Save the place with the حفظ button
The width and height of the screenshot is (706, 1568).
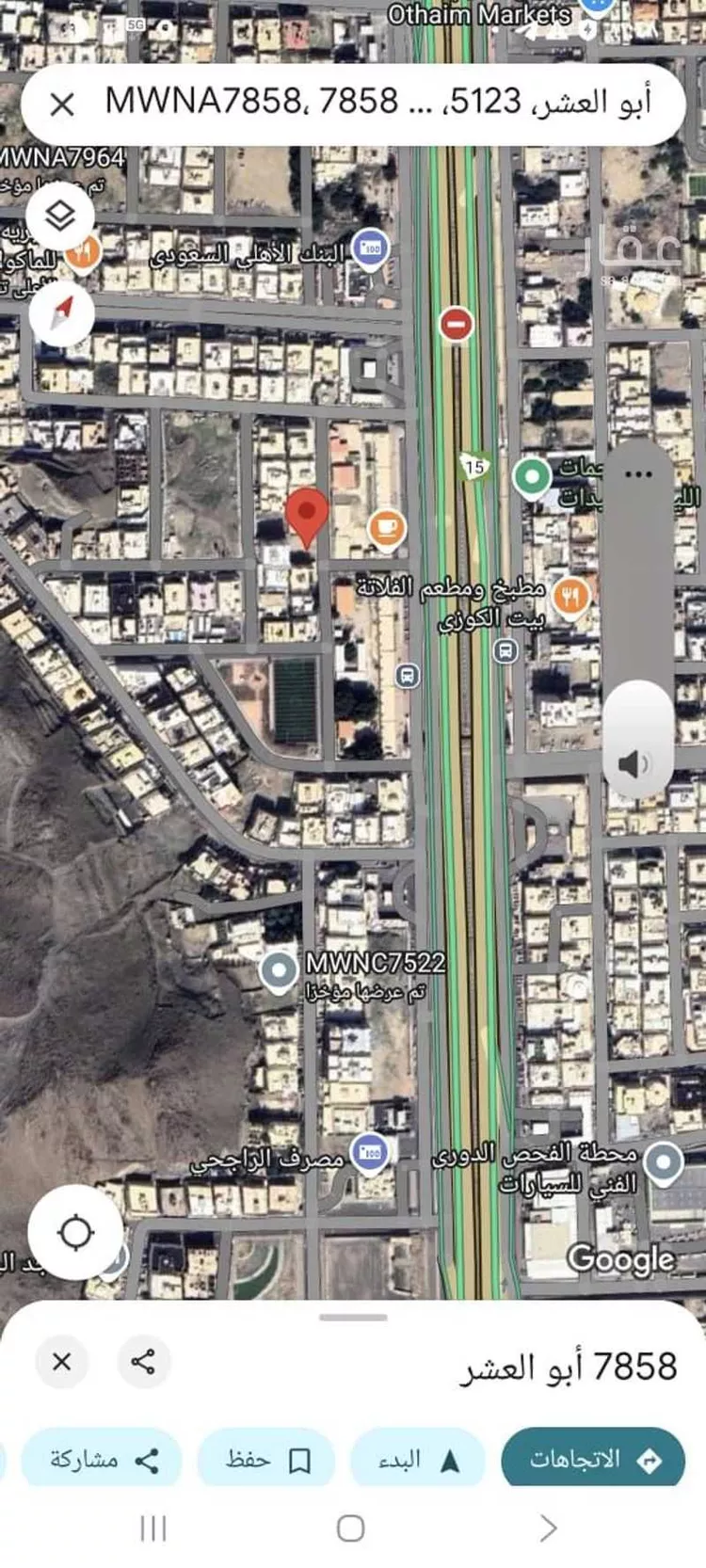(266, 1460)
